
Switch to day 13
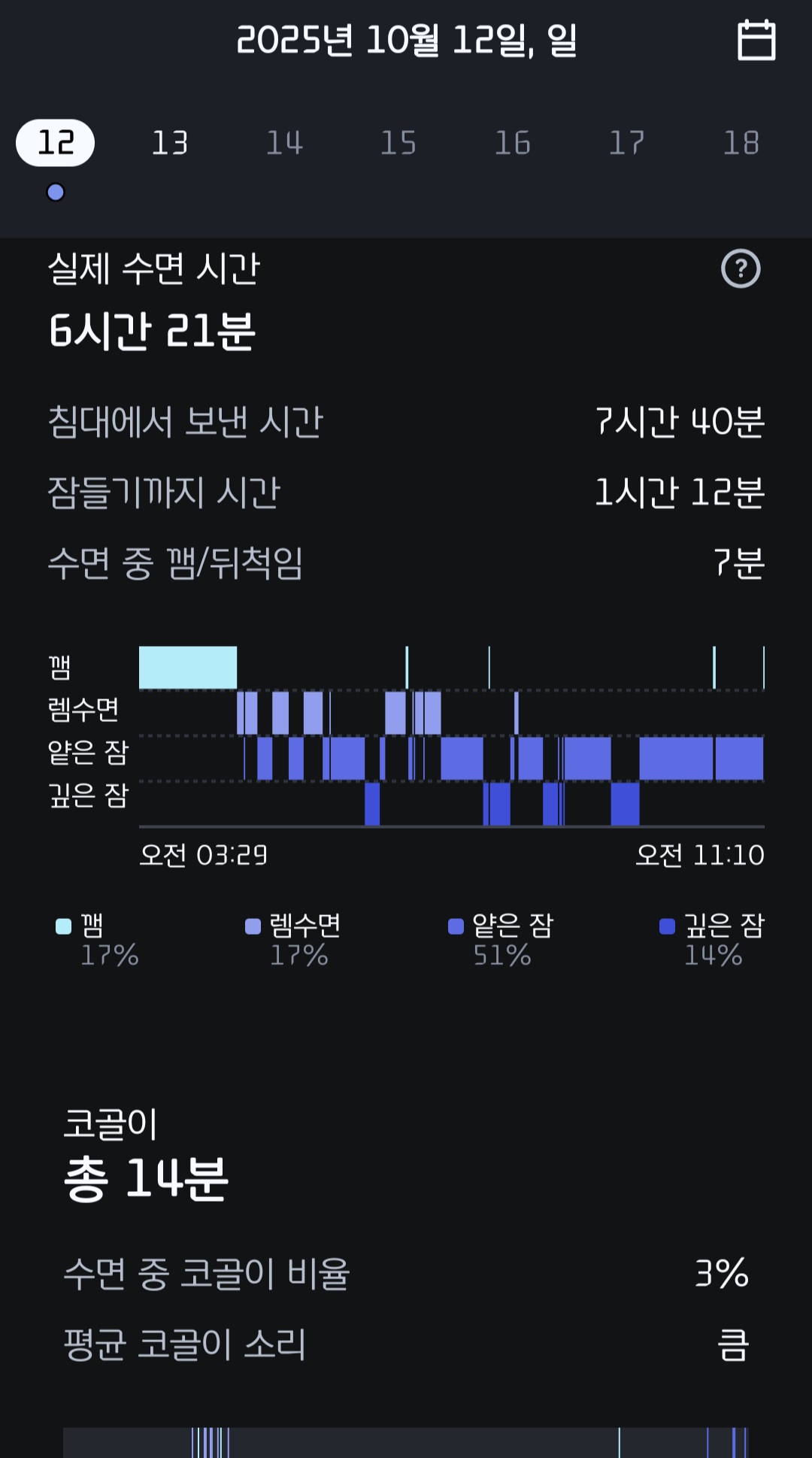pyautogui.click(x=170, y=143)
